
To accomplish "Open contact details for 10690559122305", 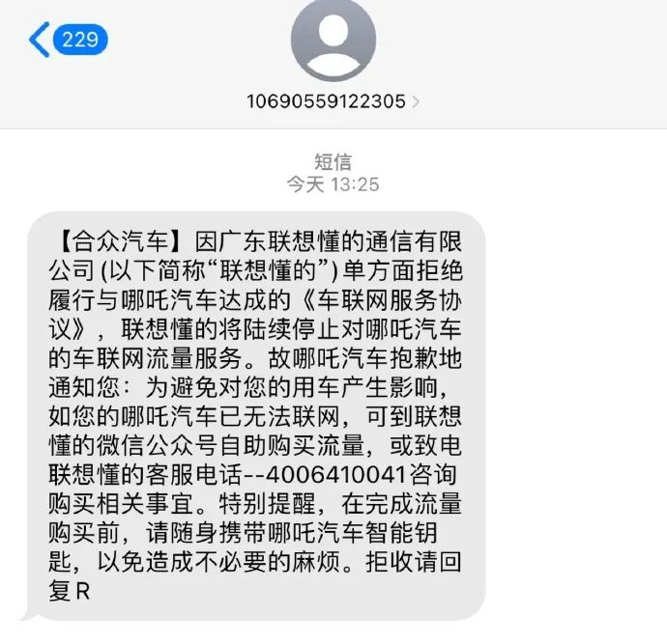I will [x=332, y=101].
